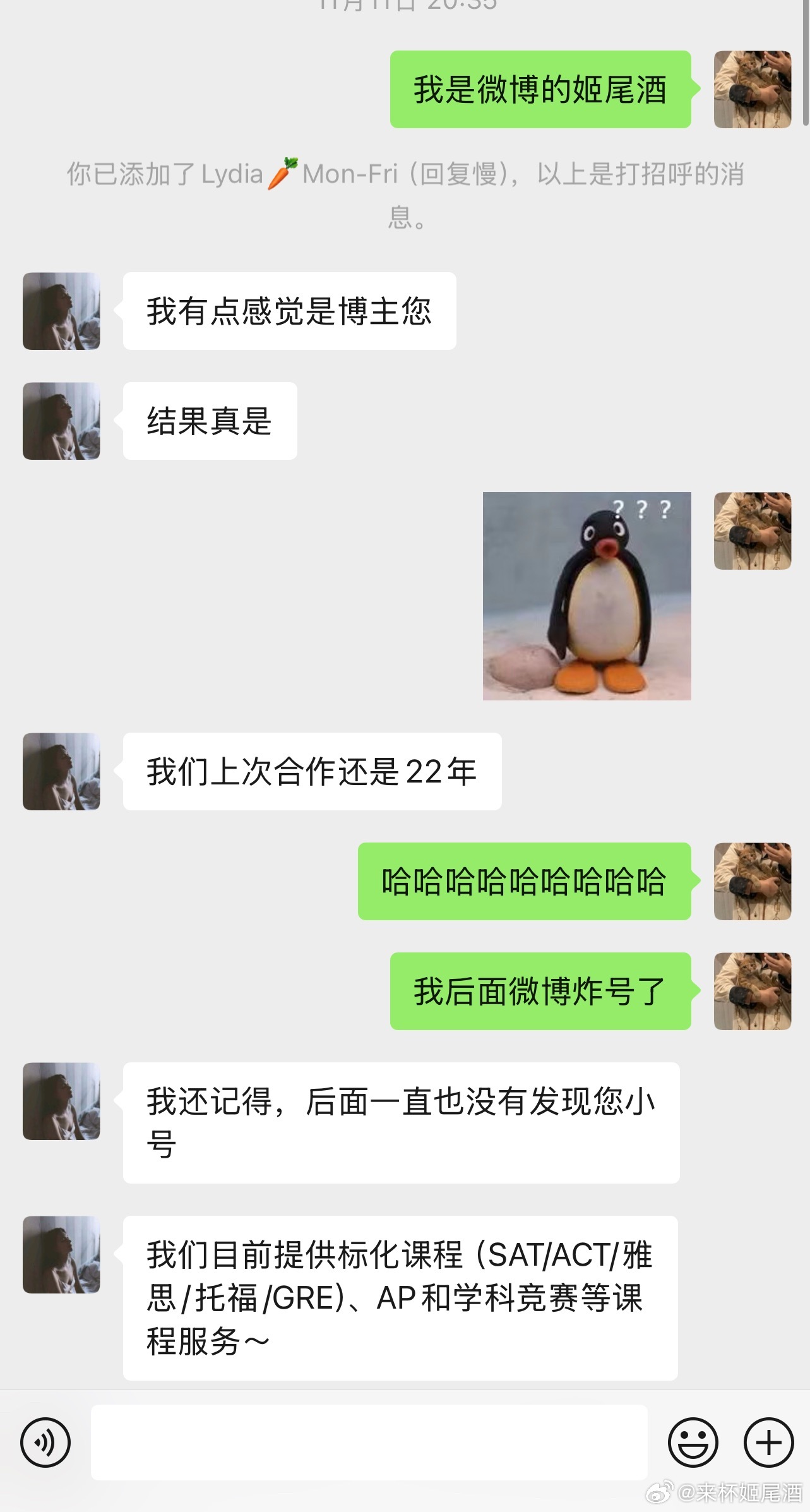Open own avatar beside 我后面微博炸号了
Viewport: 810px width, 1512px height.
click(x=752, y=991)
